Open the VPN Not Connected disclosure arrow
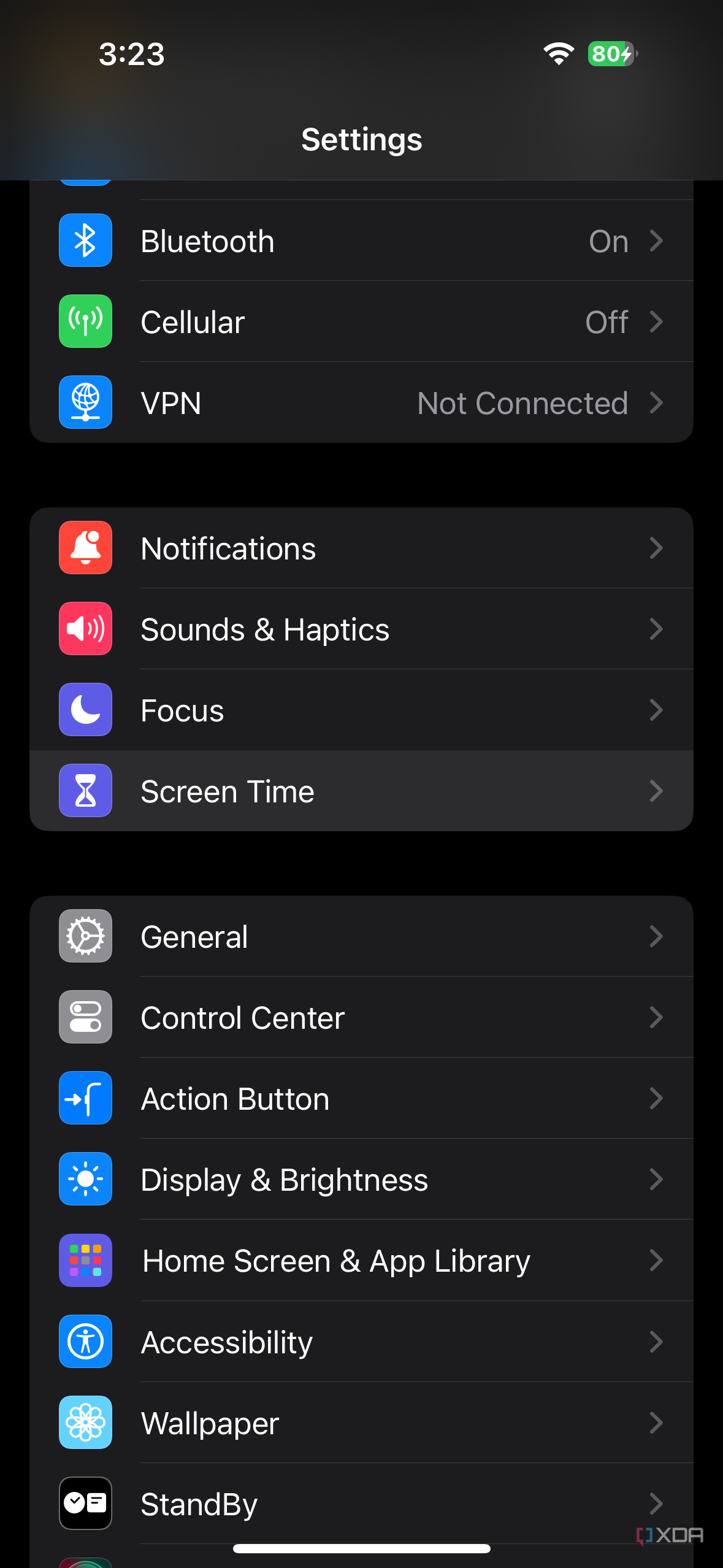The image size is (723, 1568). tap(657, 402)
